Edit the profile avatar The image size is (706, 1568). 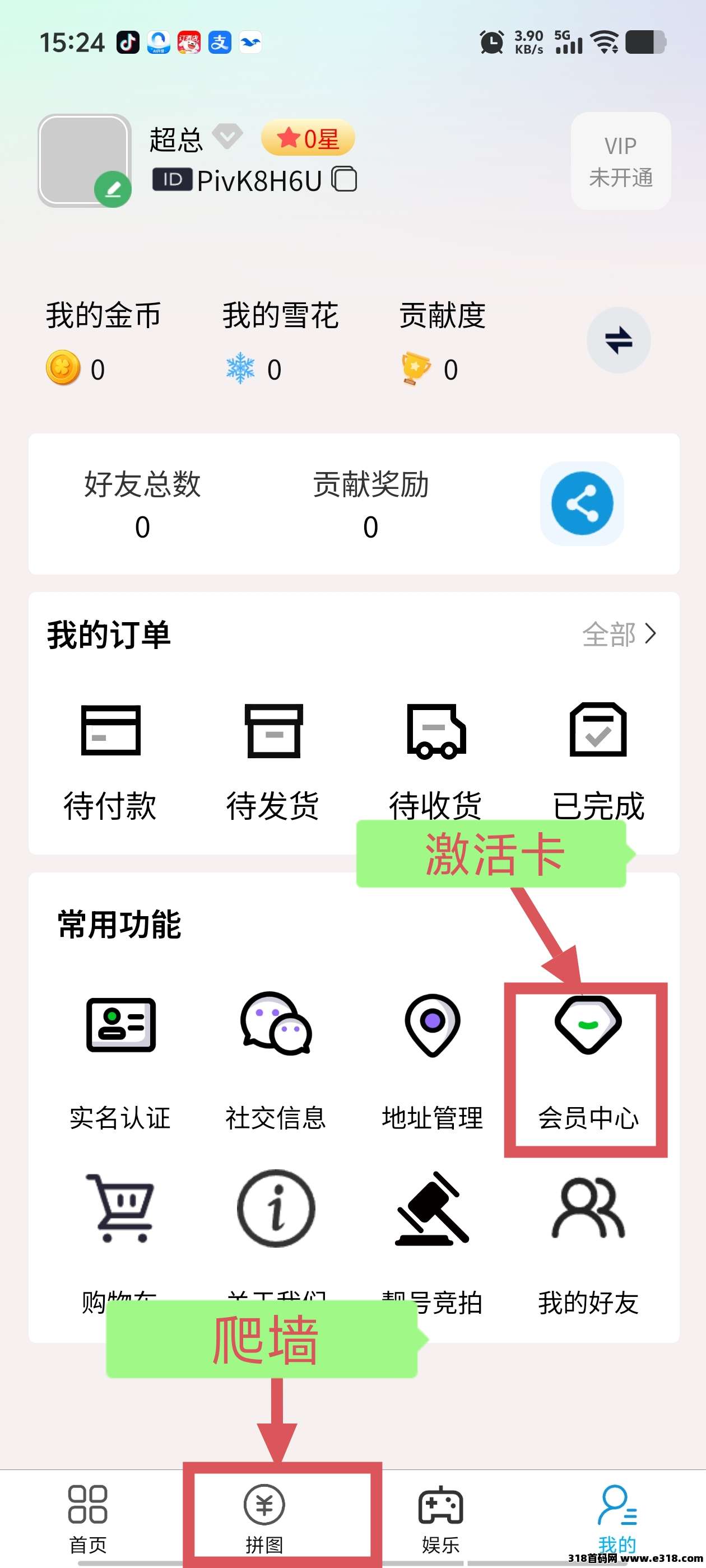[x=113, y=190]
